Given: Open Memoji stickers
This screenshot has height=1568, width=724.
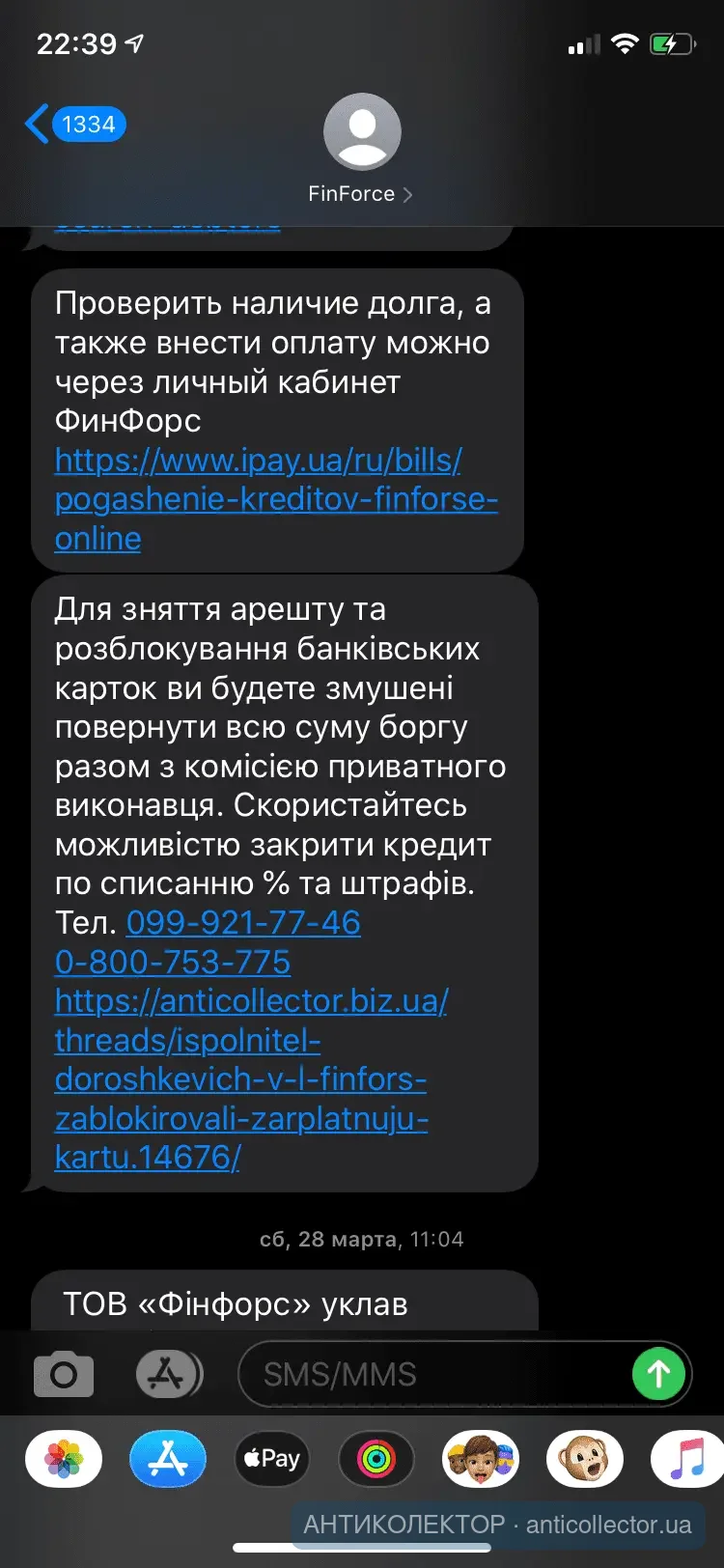Looking at the screenshot, I should pyautogui.click(x=481, y=1459).
